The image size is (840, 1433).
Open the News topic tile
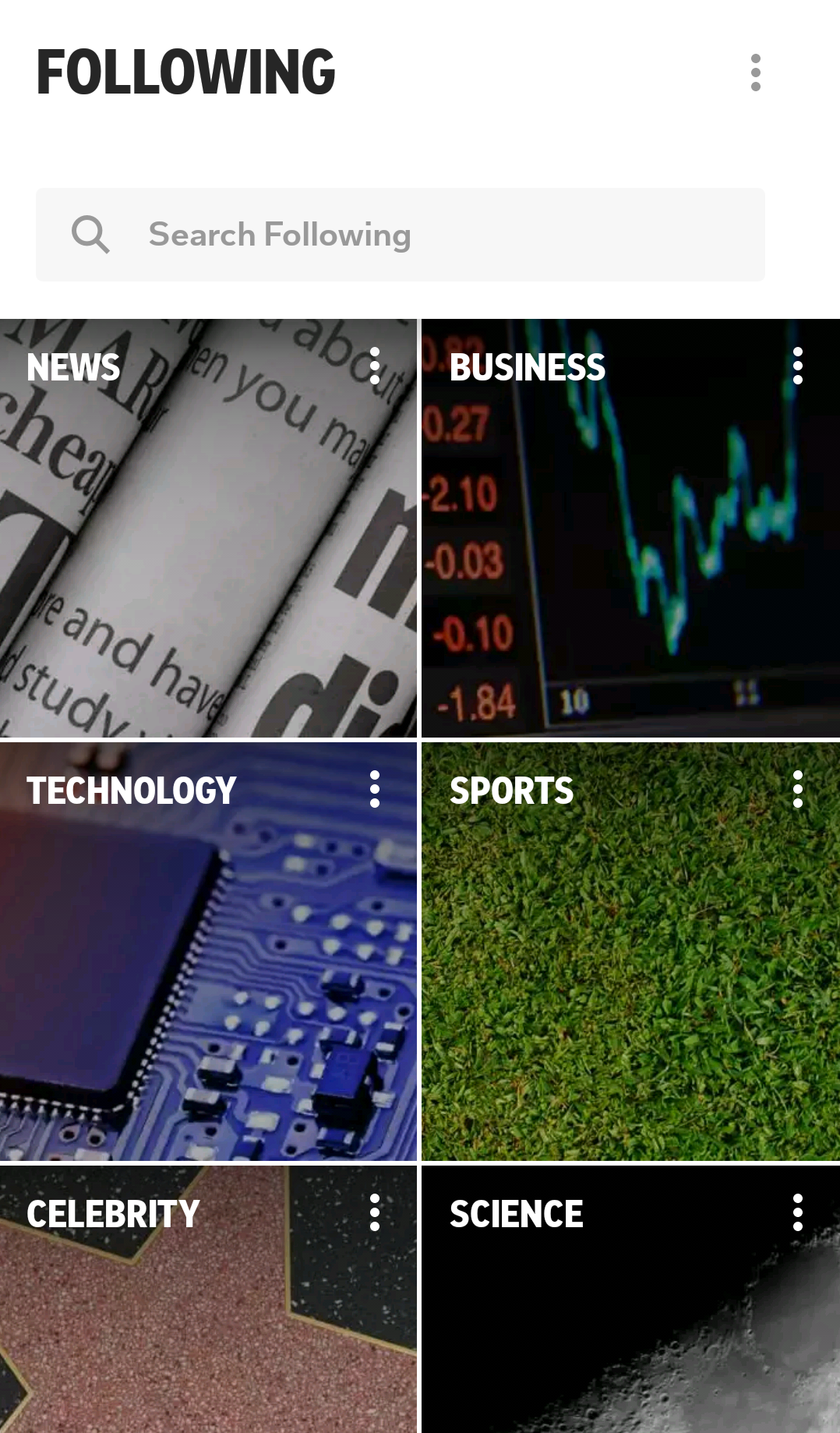(x=208, y=546)
